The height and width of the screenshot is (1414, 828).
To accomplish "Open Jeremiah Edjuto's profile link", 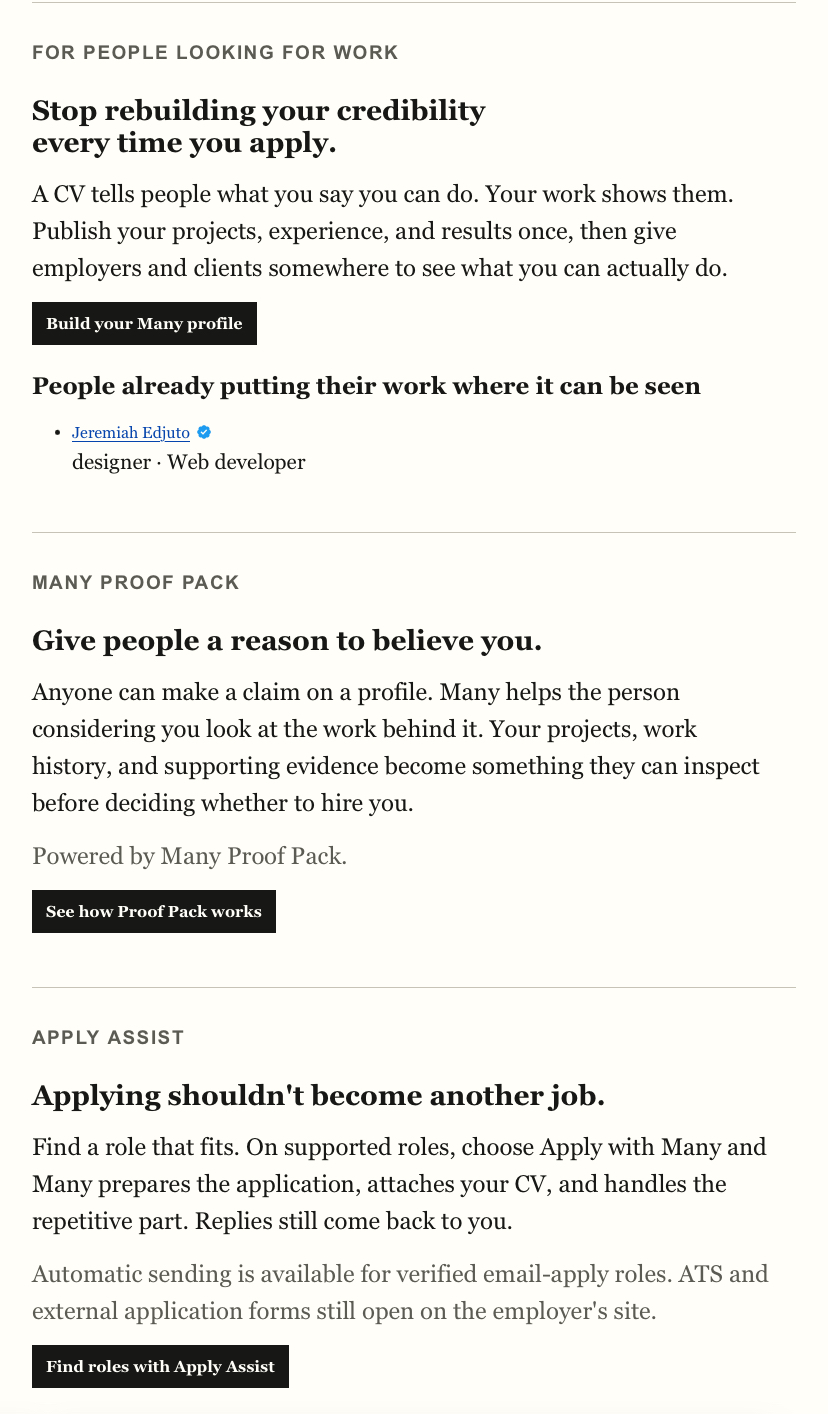I will tap(131, 433).
